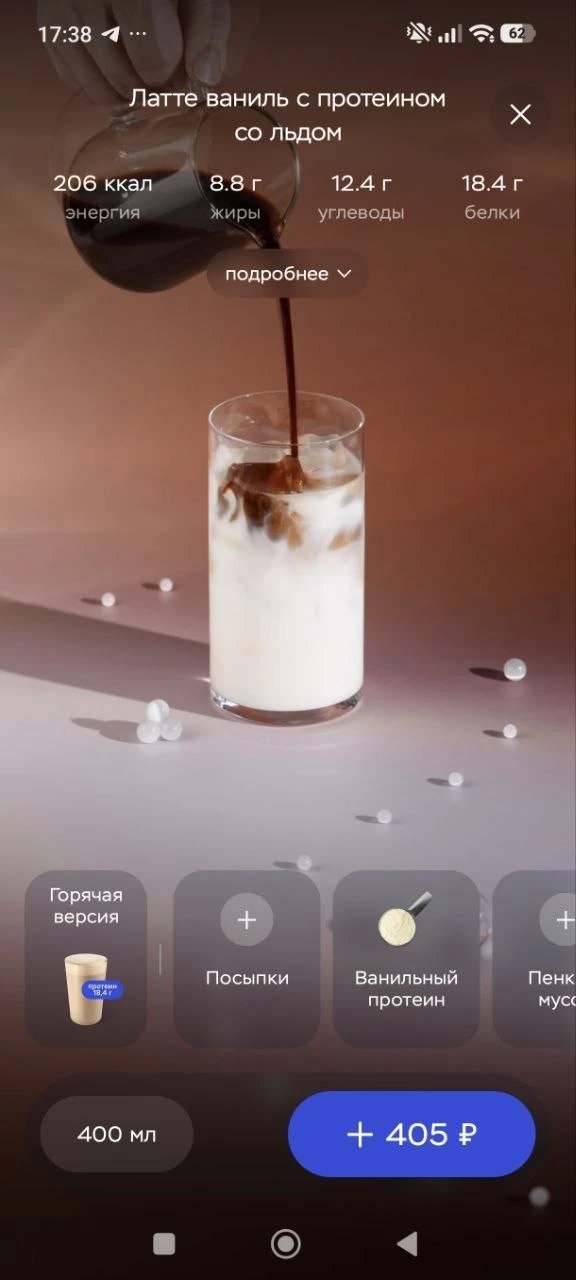Add the drink for 405 ₽
This screenshot has width=576, height=1280.
(412, 1134)
